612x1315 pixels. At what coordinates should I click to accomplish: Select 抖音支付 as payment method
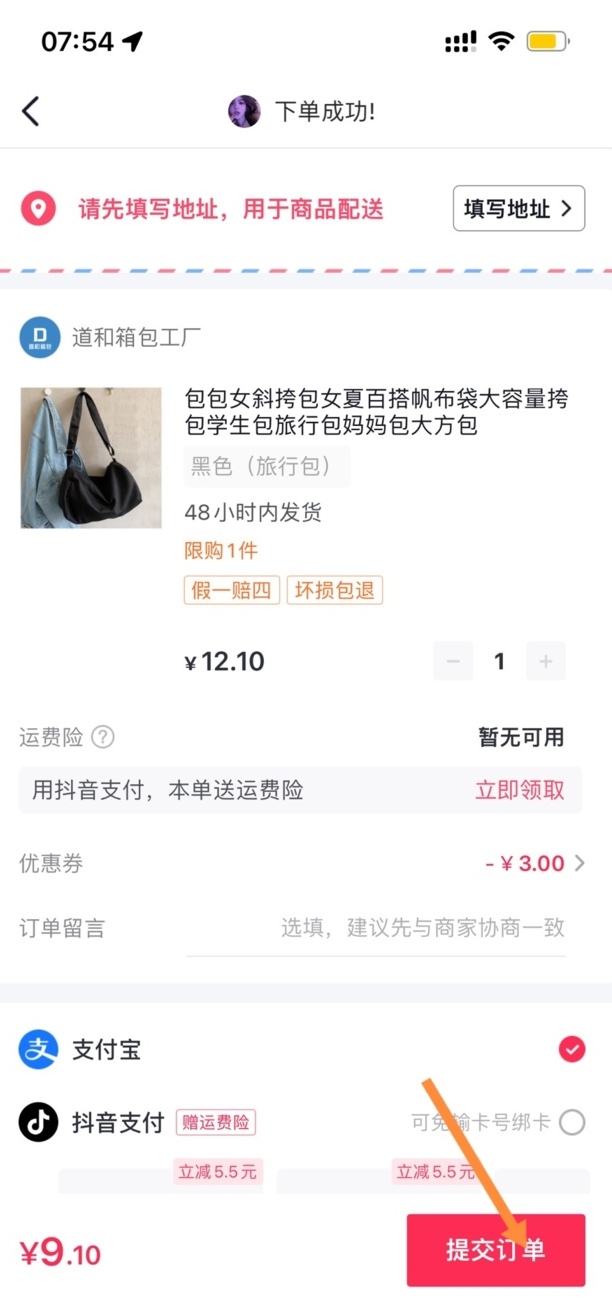572,1122
